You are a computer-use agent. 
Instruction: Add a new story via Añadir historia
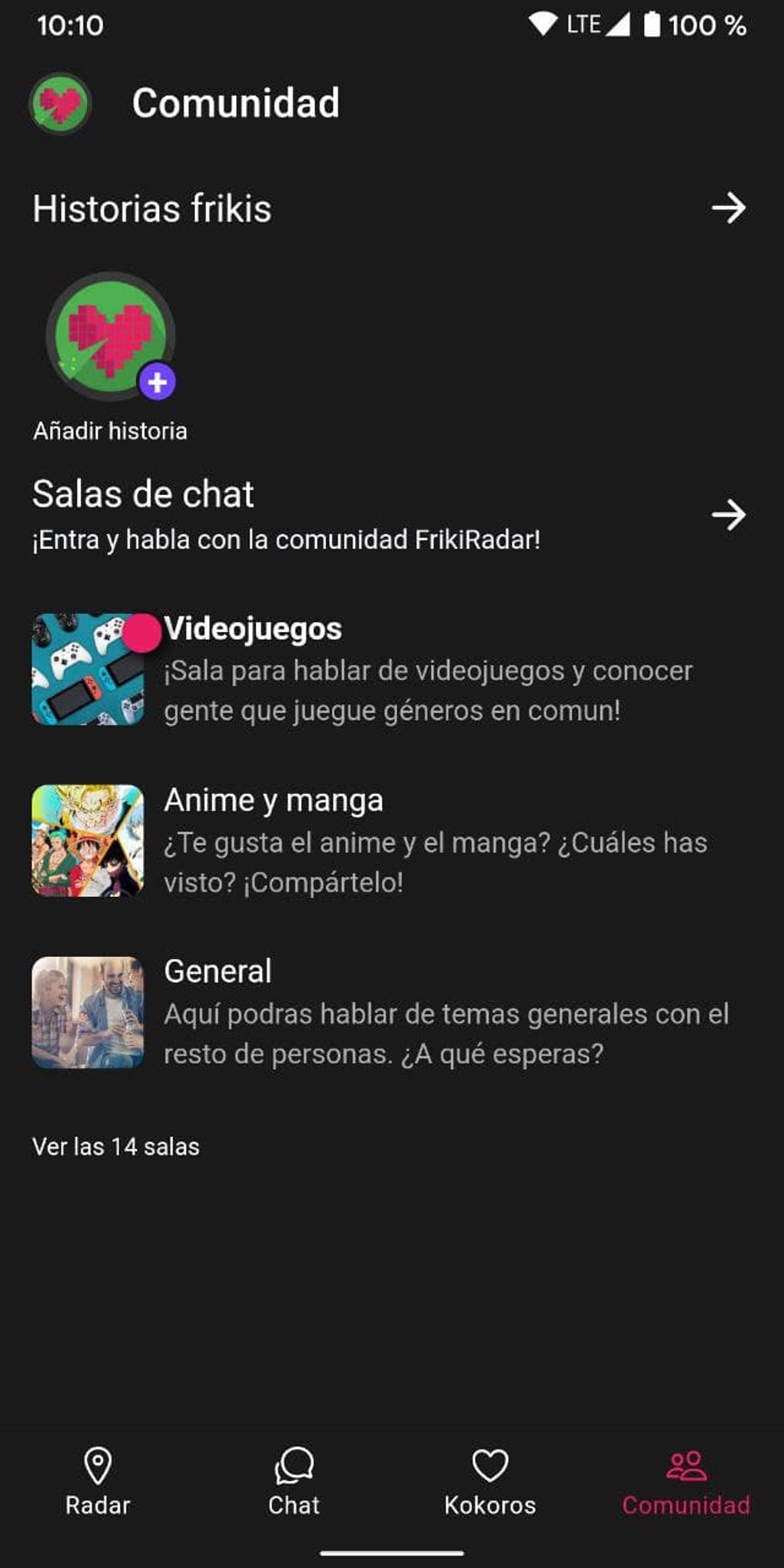(111, 338)
